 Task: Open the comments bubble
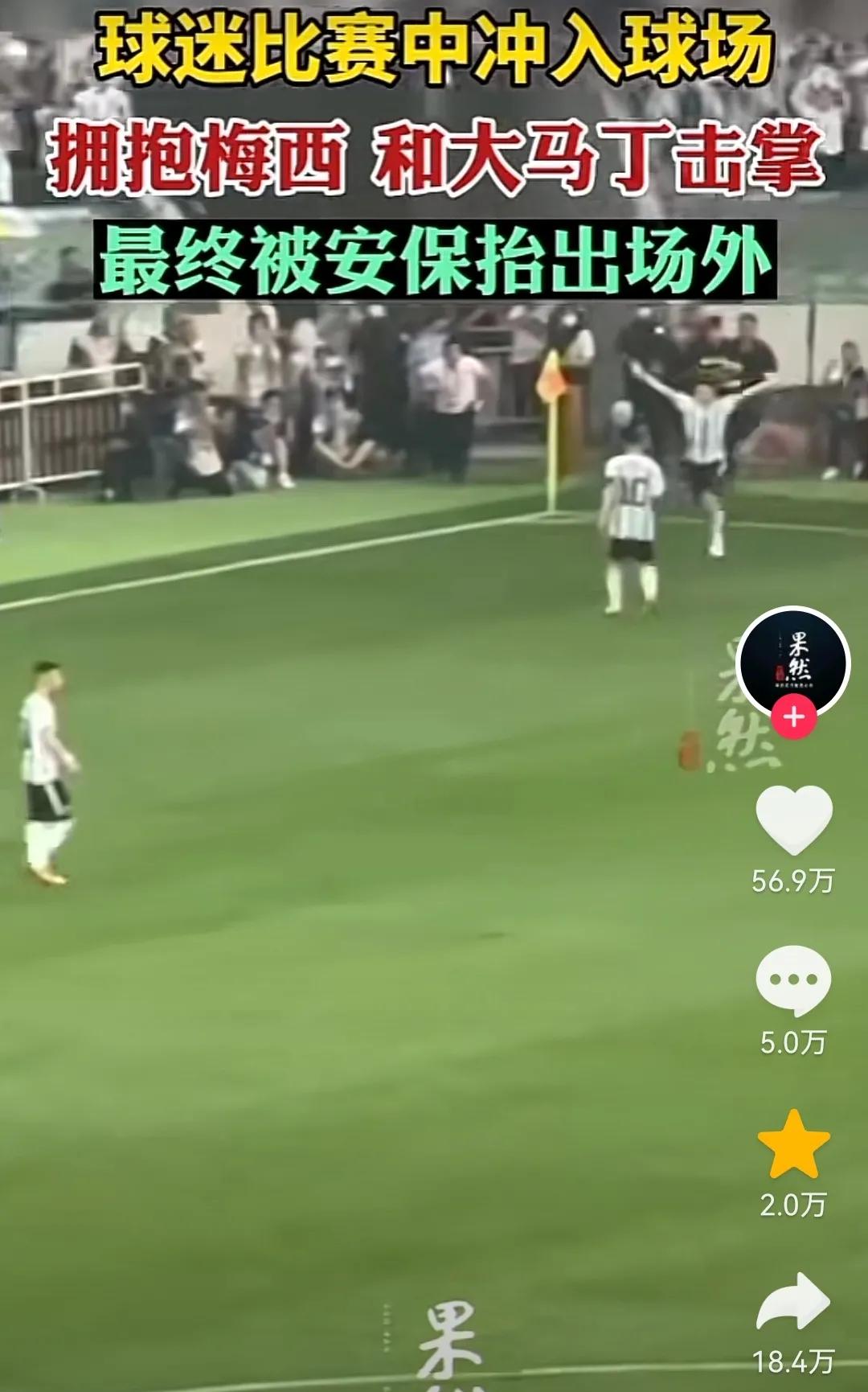click(793, 980)
